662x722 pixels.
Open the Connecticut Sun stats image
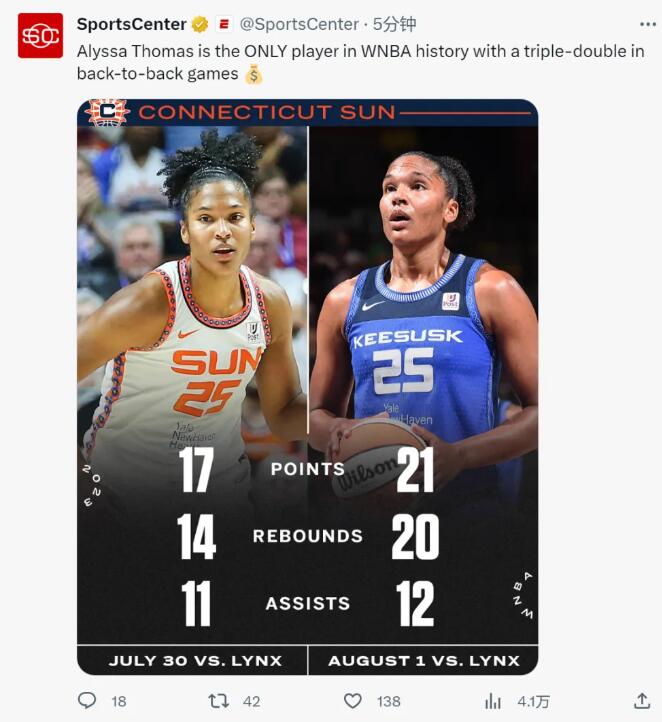pyautogui.click(x=307, y=387)
